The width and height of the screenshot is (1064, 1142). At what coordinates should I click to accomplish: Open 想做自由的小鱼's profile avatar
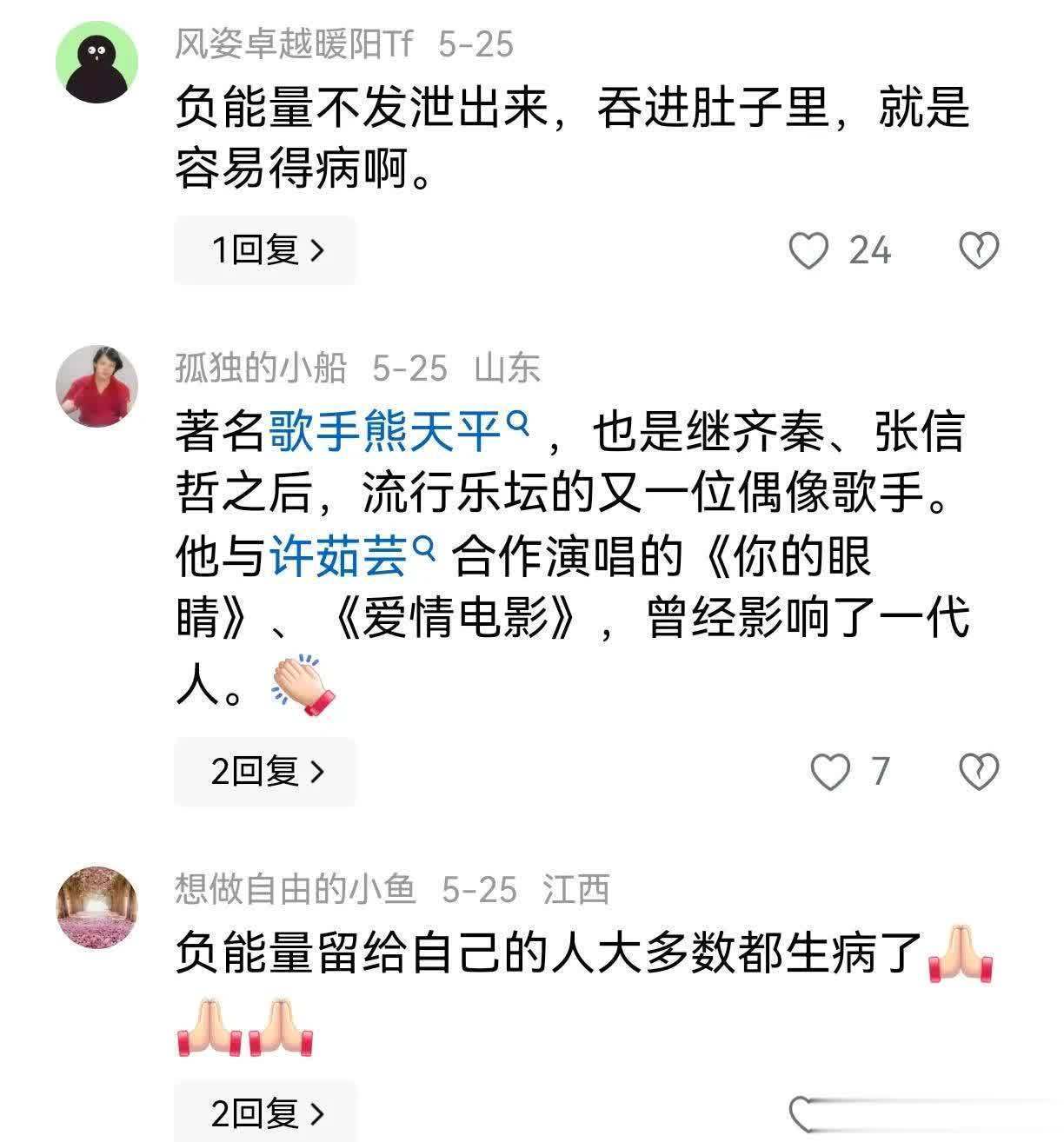[96, 906]
